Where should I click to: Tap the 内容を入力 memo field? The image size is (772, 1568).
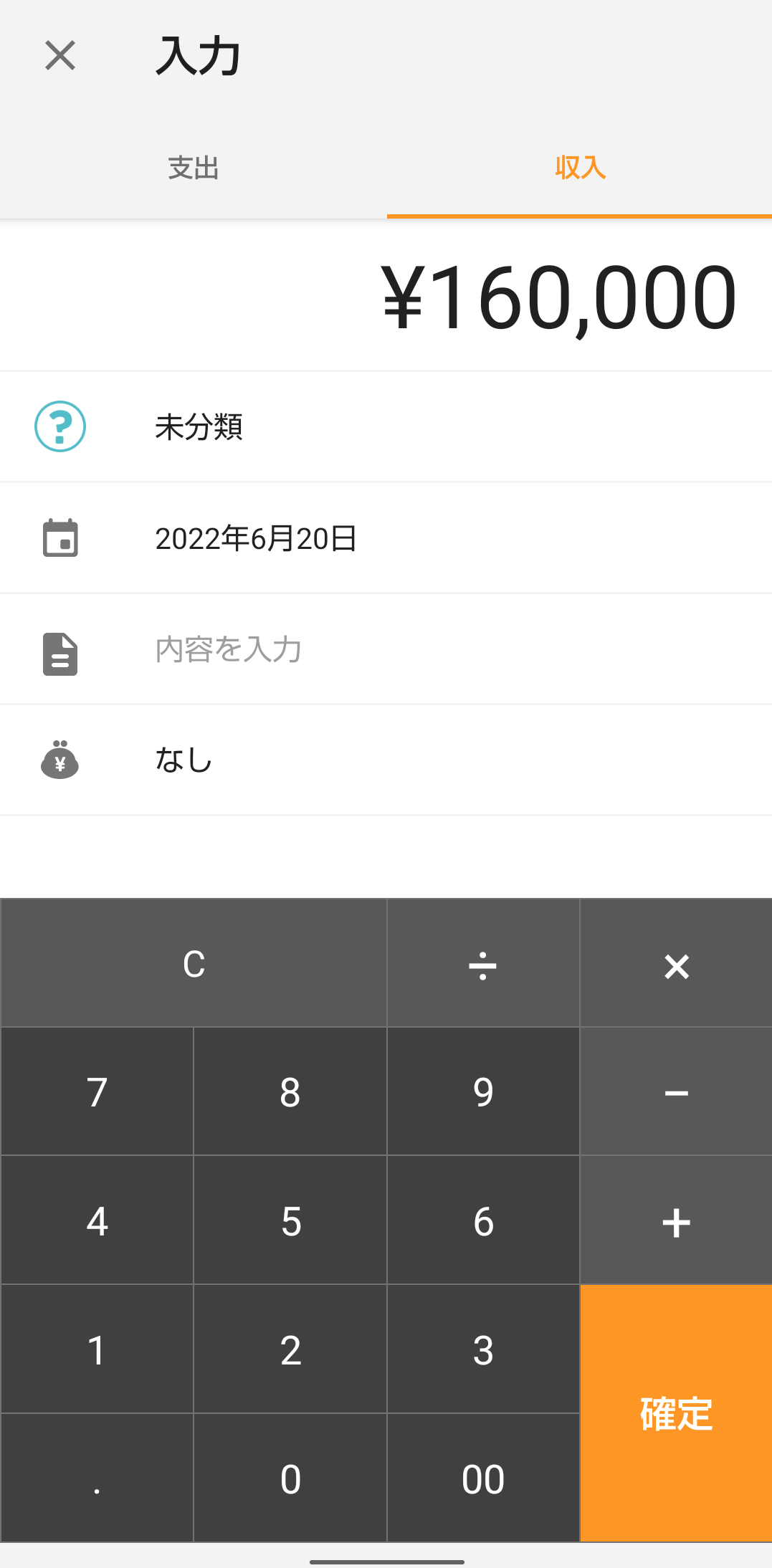pos(386,649)
